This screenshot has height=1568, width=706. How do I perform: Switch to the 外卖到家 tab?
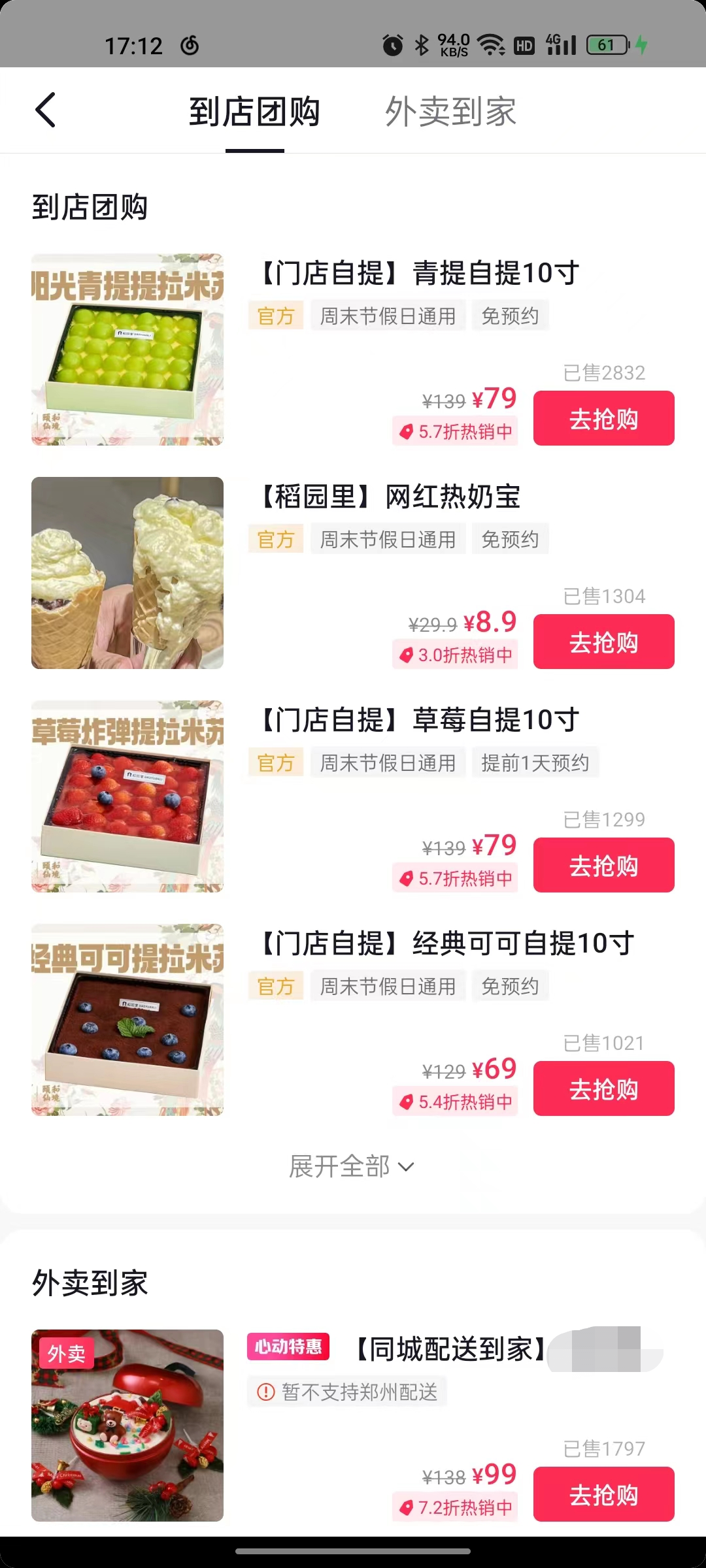pos(450,111)
